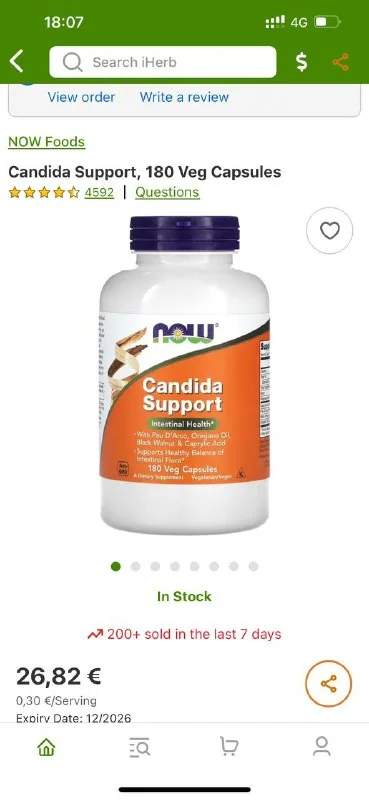
Task: Go to the Home tab
Action: coord(46,747)
